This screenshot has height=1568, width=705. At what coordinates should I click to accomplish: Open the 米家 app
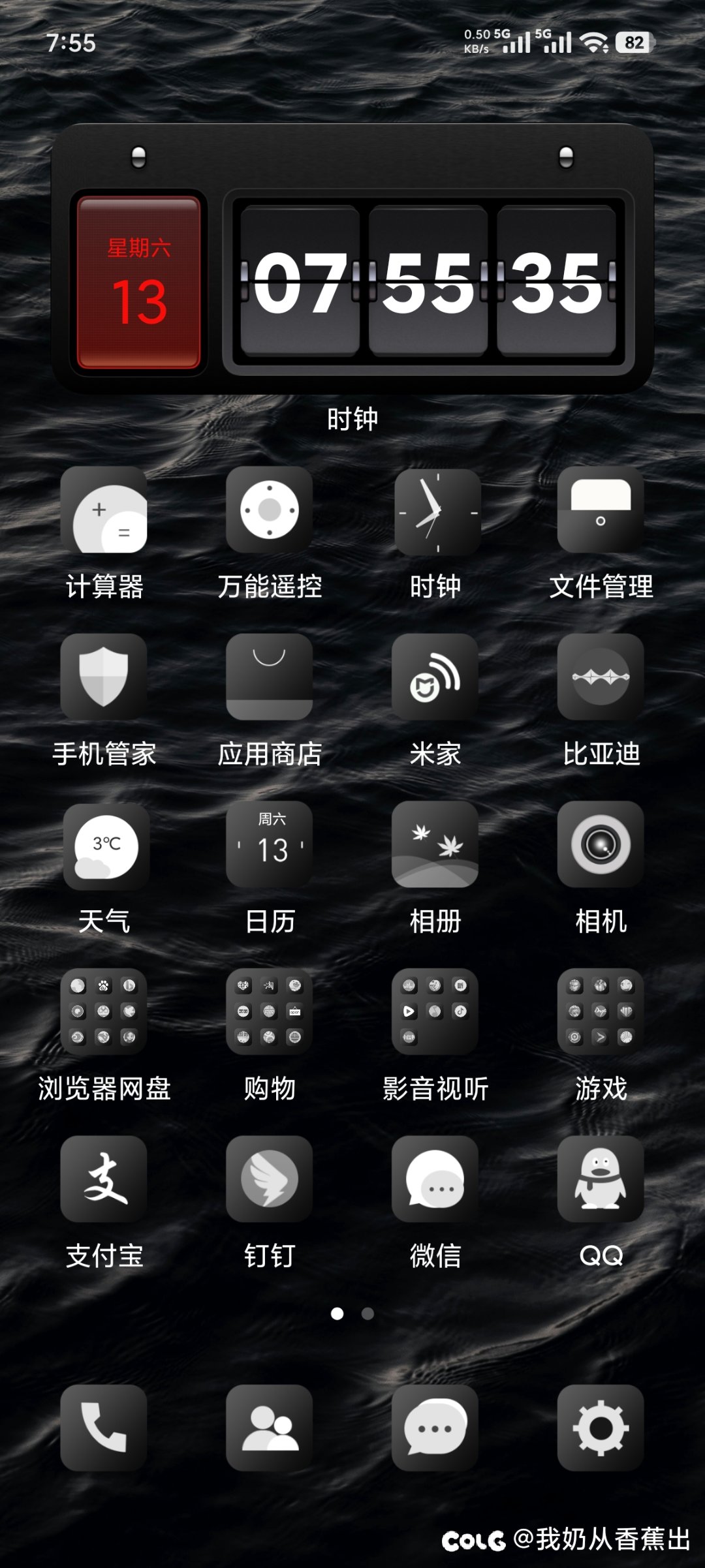click(435, 677)
